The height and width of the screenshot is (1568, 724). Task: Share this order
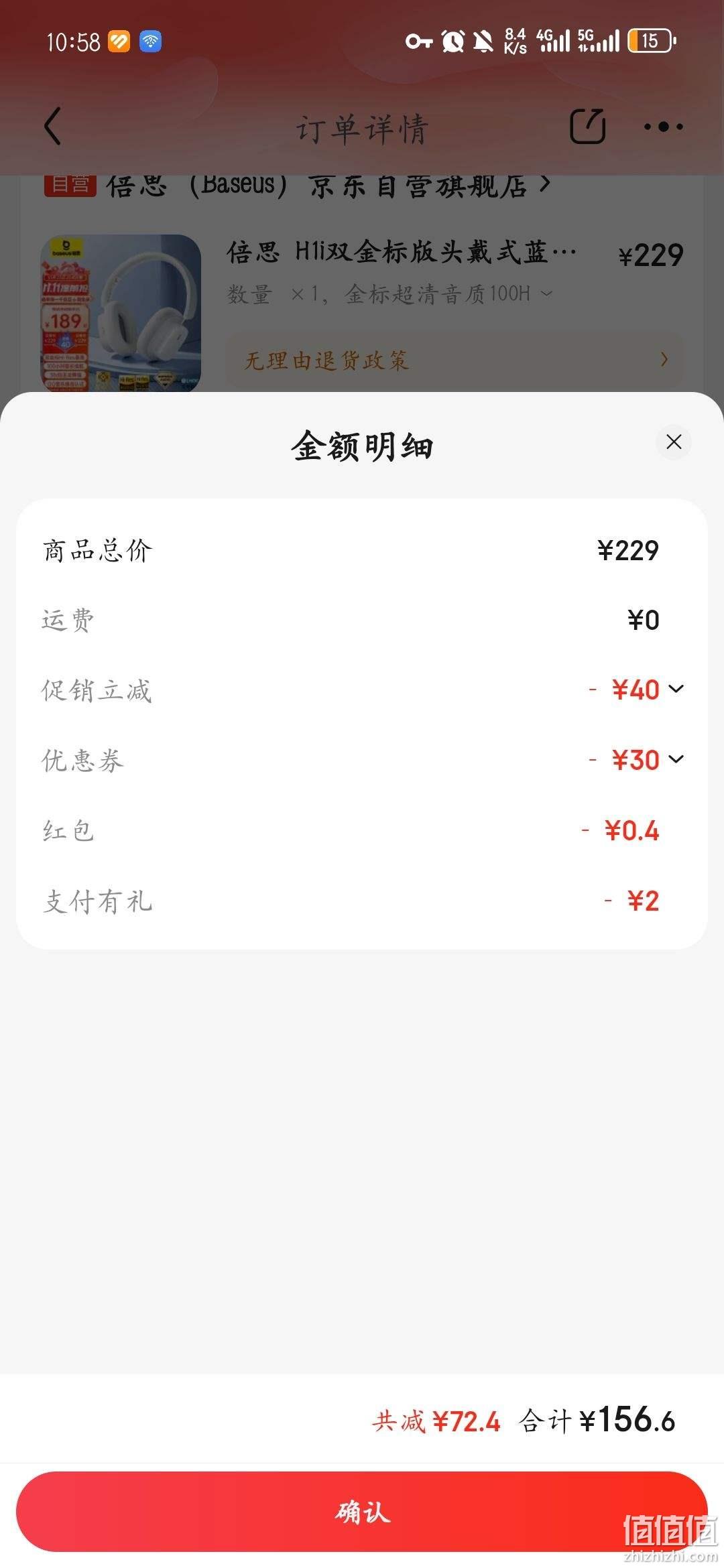pyautogui.click(x=588, y=126)
